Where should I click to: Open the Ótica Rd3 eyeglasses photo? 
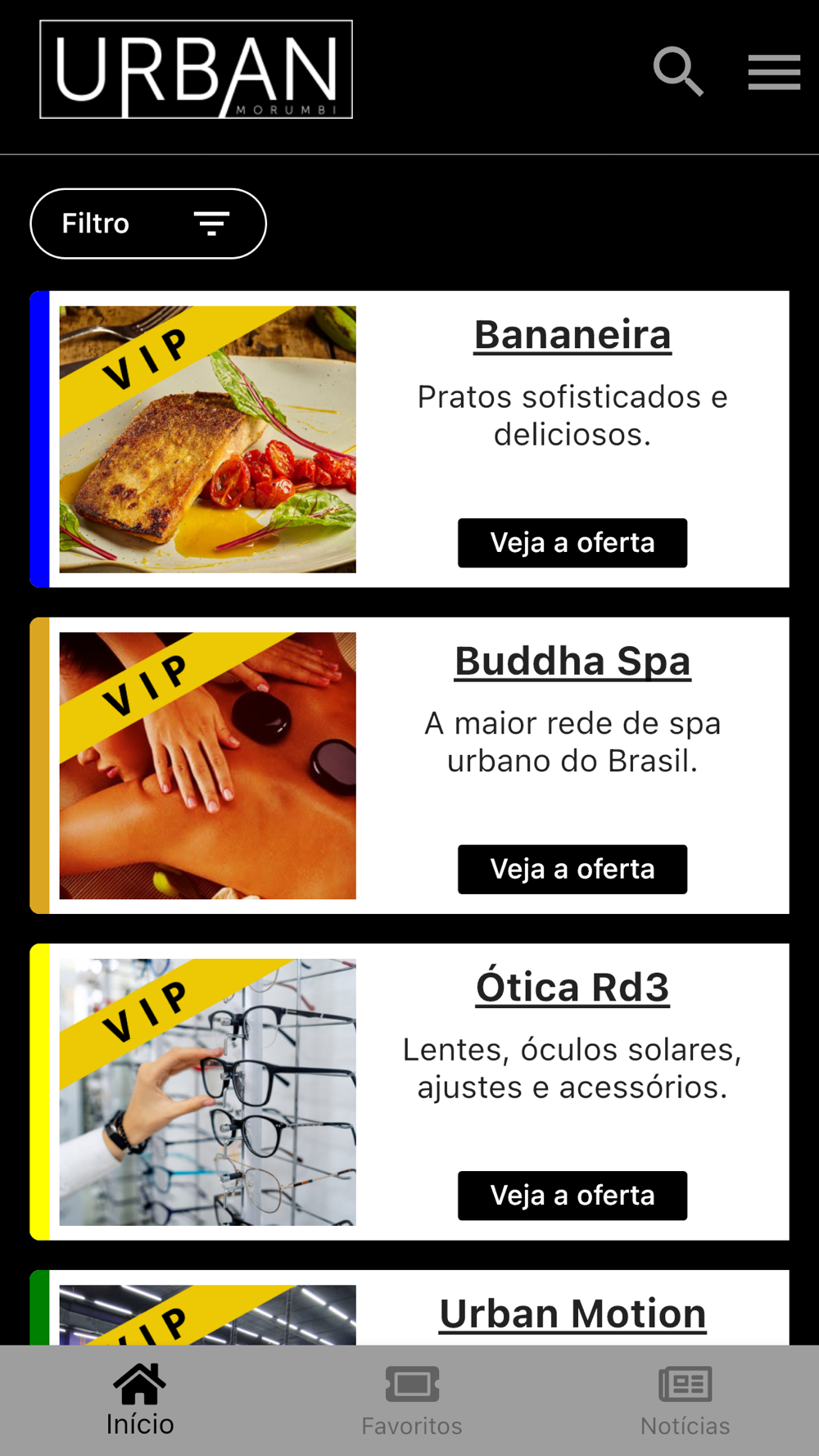[208, 1092]
